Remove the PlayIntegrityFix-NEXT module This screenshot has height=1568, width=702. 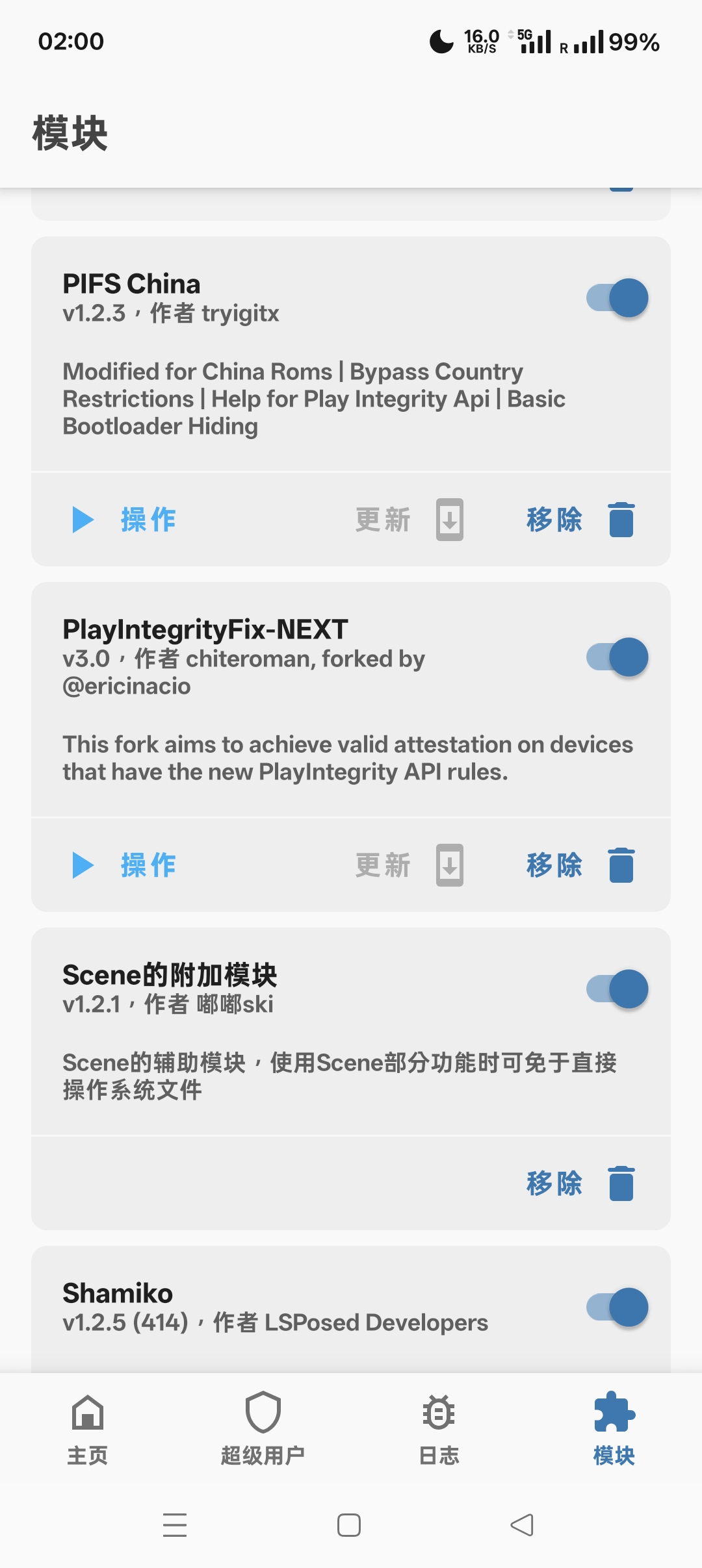point(580,865)
